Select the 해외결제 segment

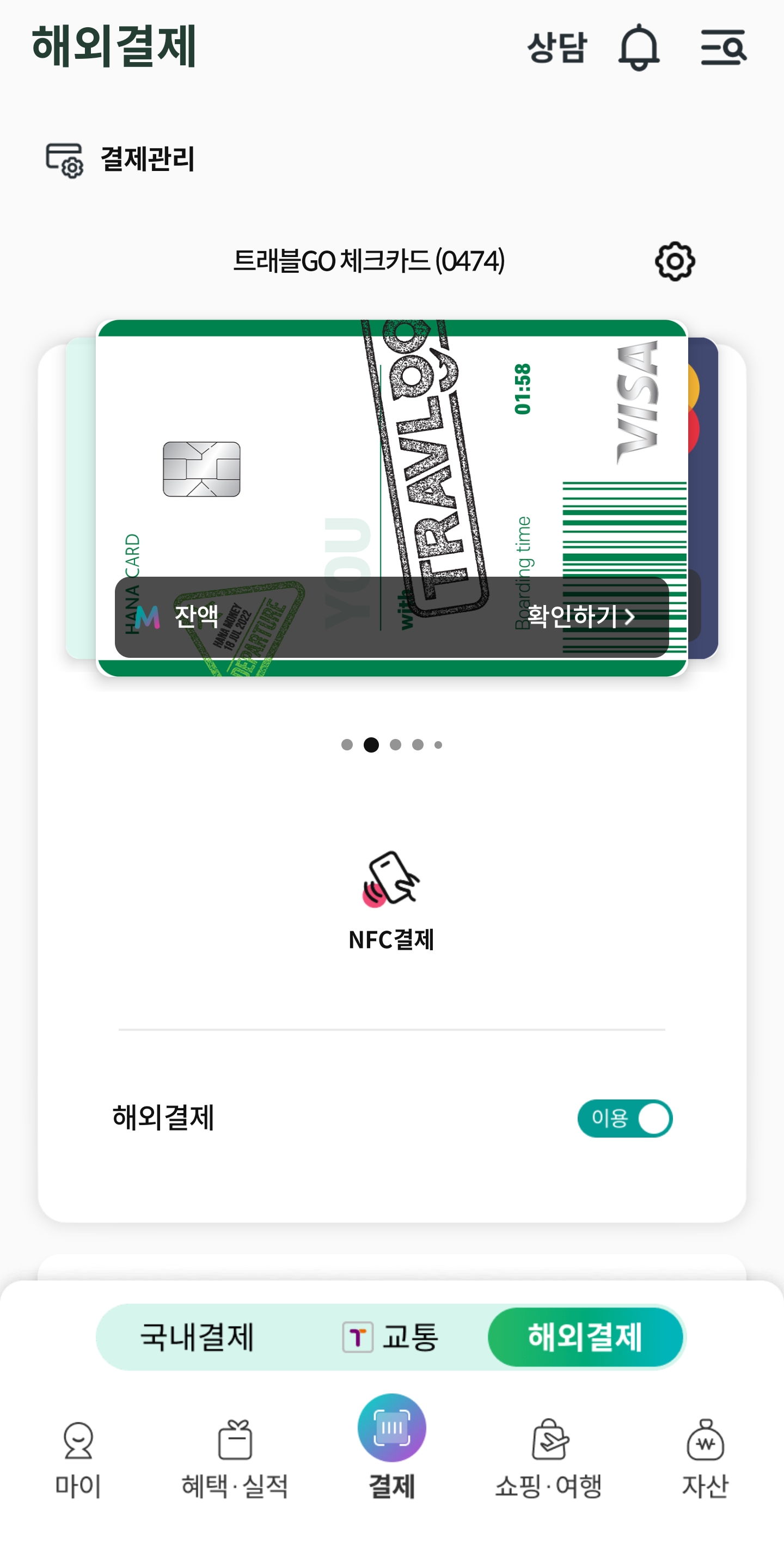(x=585, y=1337)
